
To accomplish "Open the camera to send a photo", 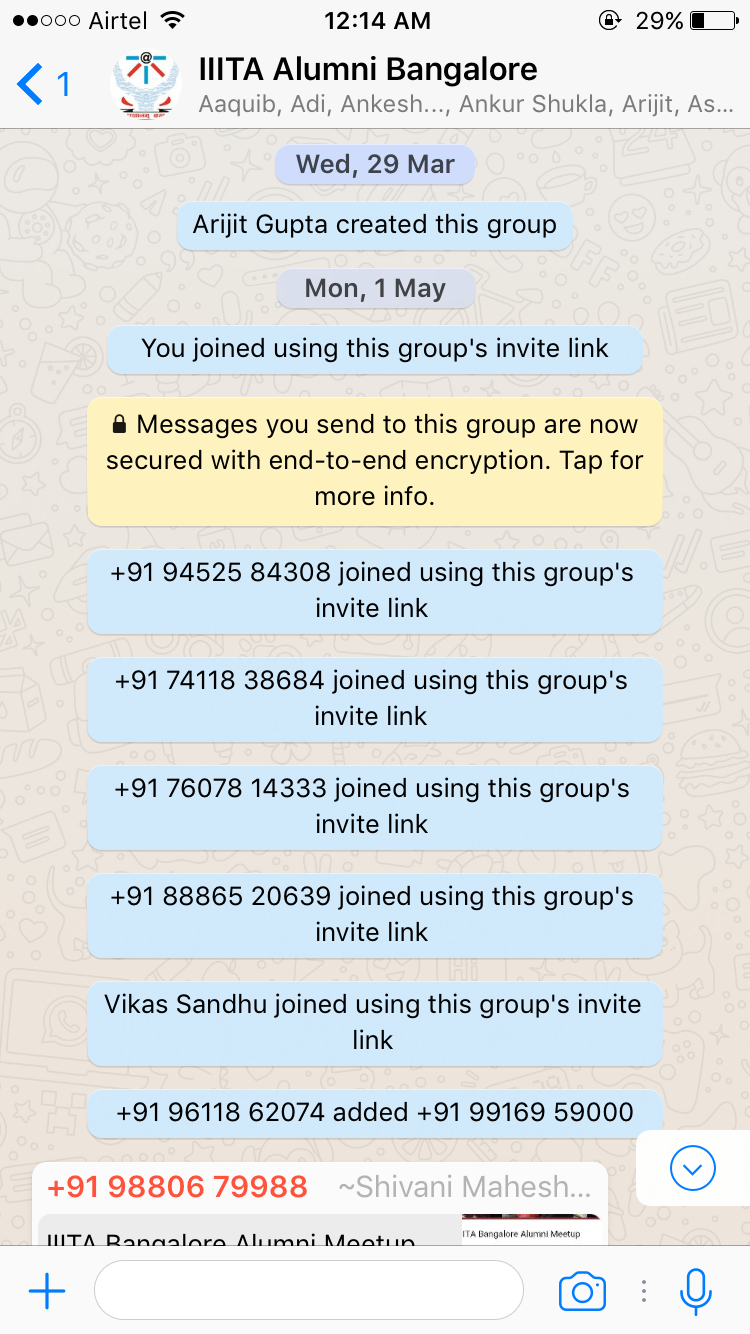I will pyautogui.click(x=582, y=1291).
